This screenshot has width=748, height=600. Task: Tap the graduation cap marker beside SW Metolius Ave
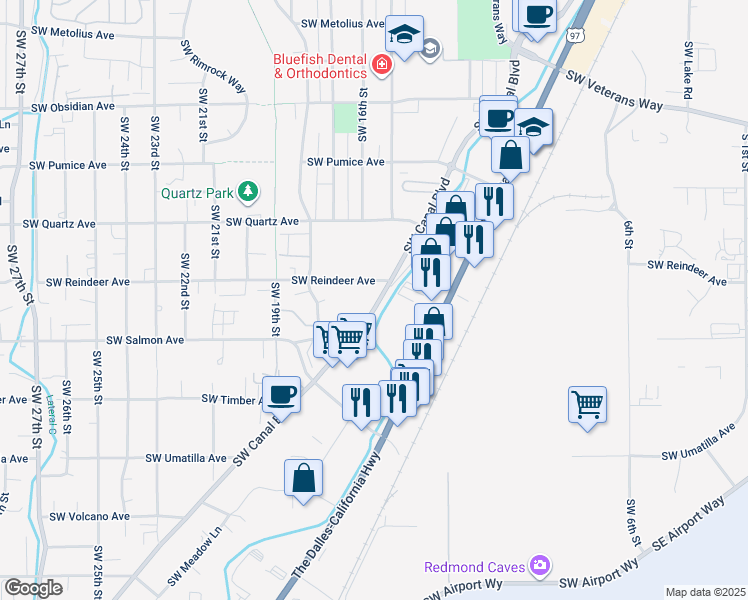pos(404,36)
